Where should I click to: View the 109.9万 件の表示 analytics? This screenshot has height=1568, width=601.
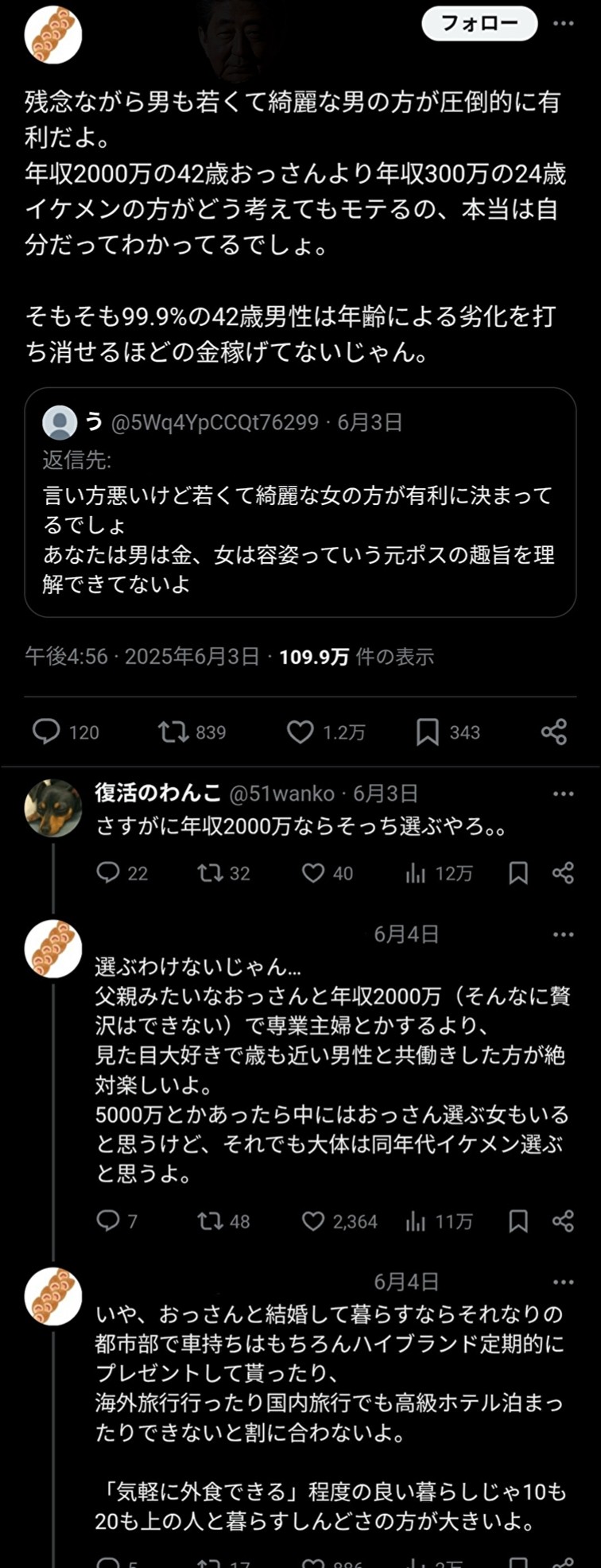(x=356, y=657)
